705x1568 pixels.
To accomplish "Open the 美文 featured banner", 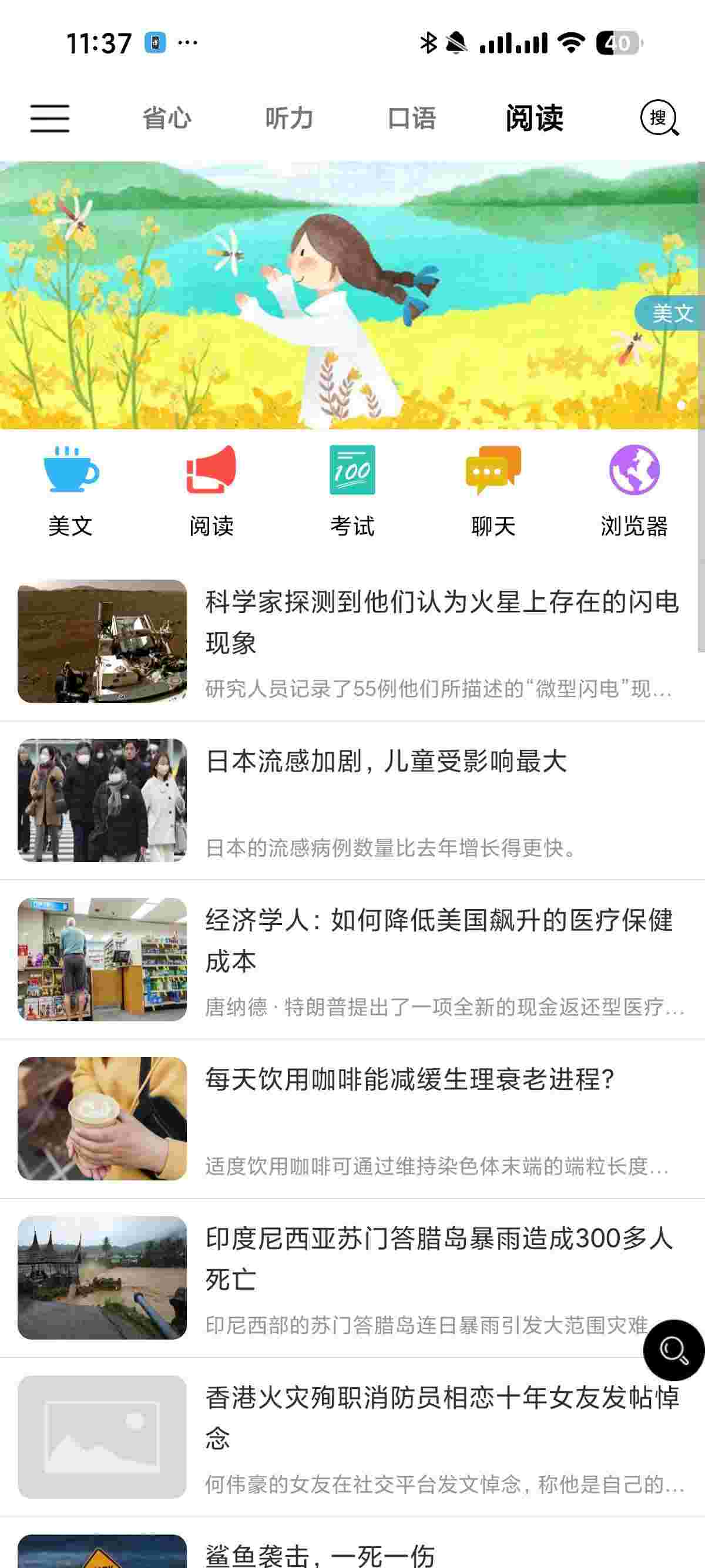I will (x=352, y=295).
